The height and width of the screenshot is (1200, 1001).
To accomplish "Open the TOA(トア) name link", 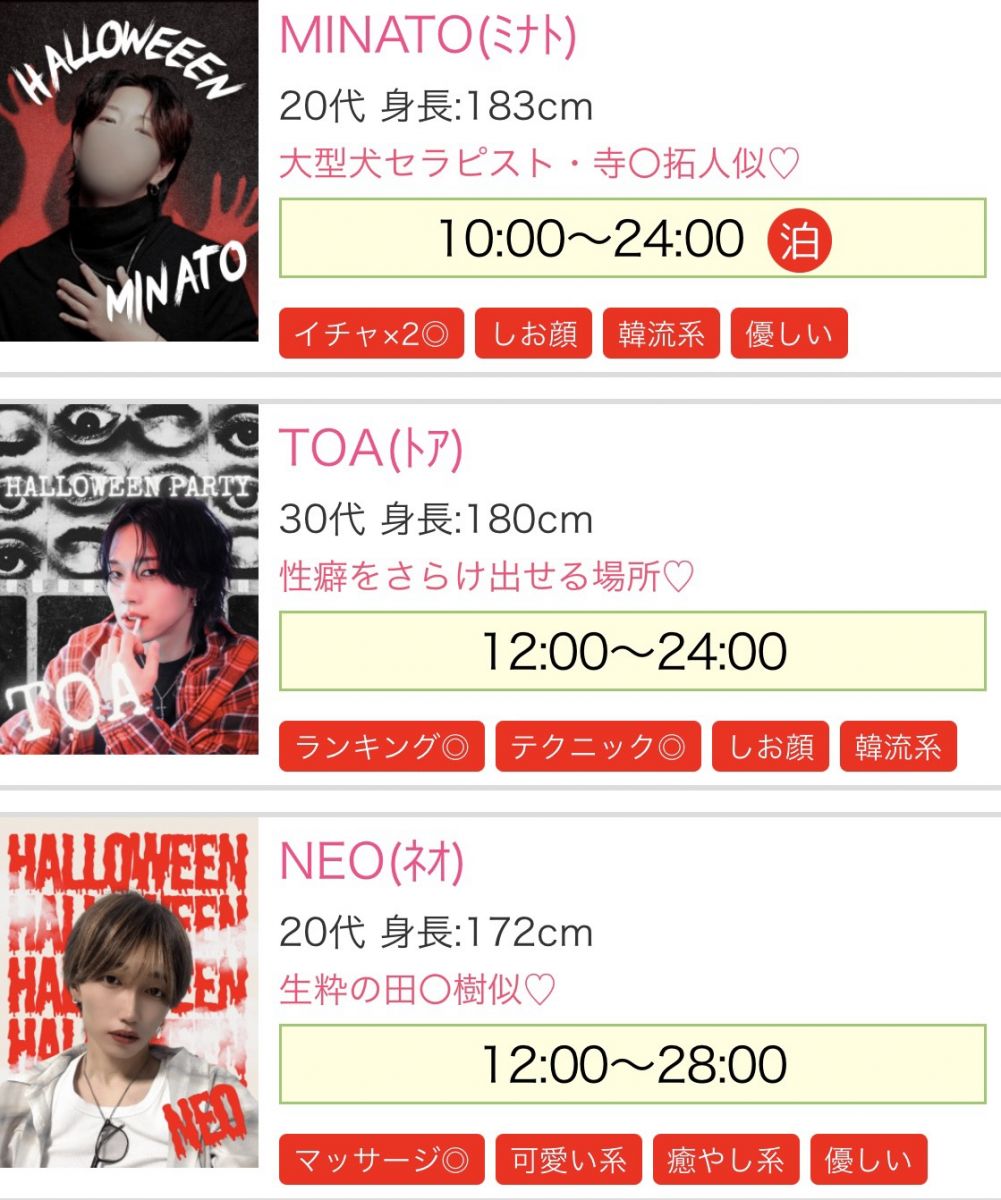I will click(371, 451).
